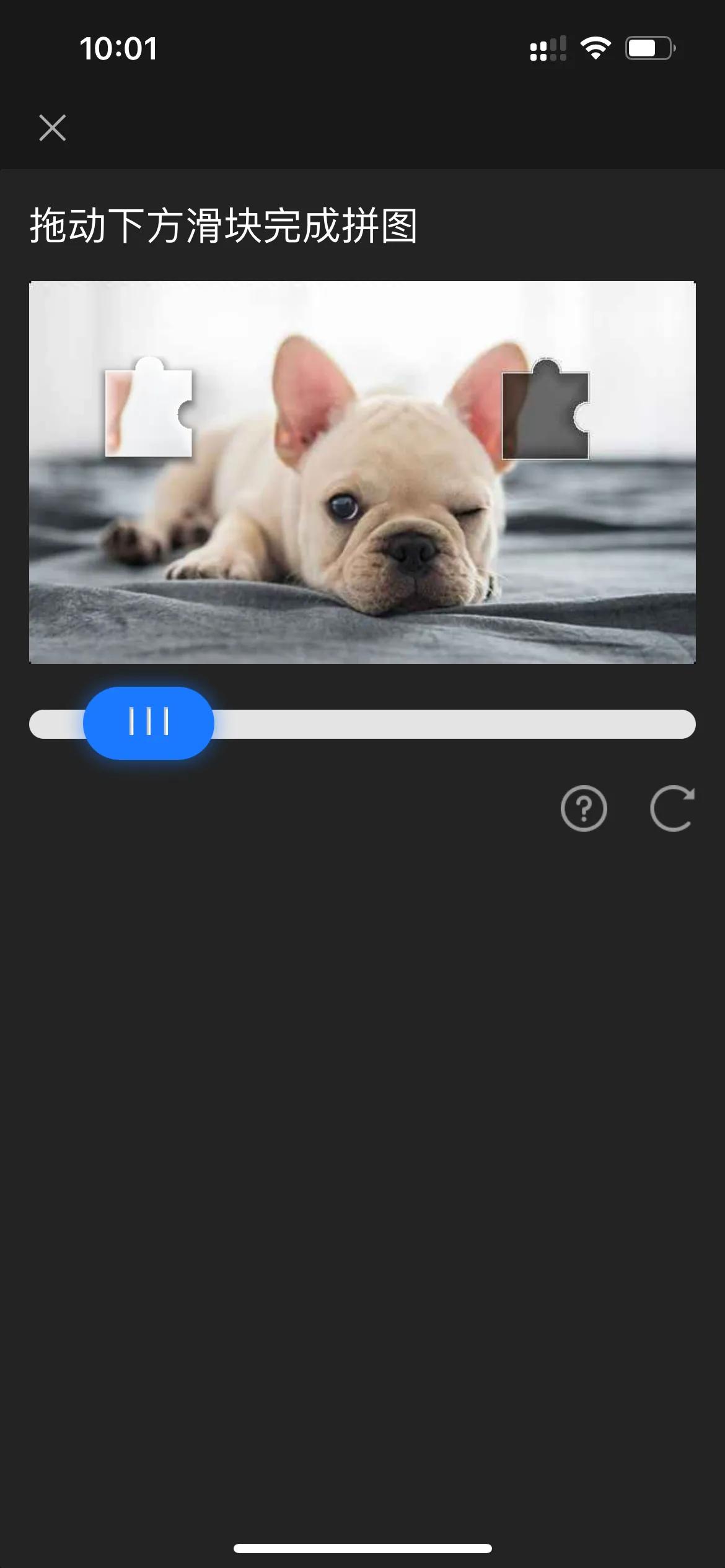
Task: Close the puzzle verification screen
Action: [x=52, y=128]
